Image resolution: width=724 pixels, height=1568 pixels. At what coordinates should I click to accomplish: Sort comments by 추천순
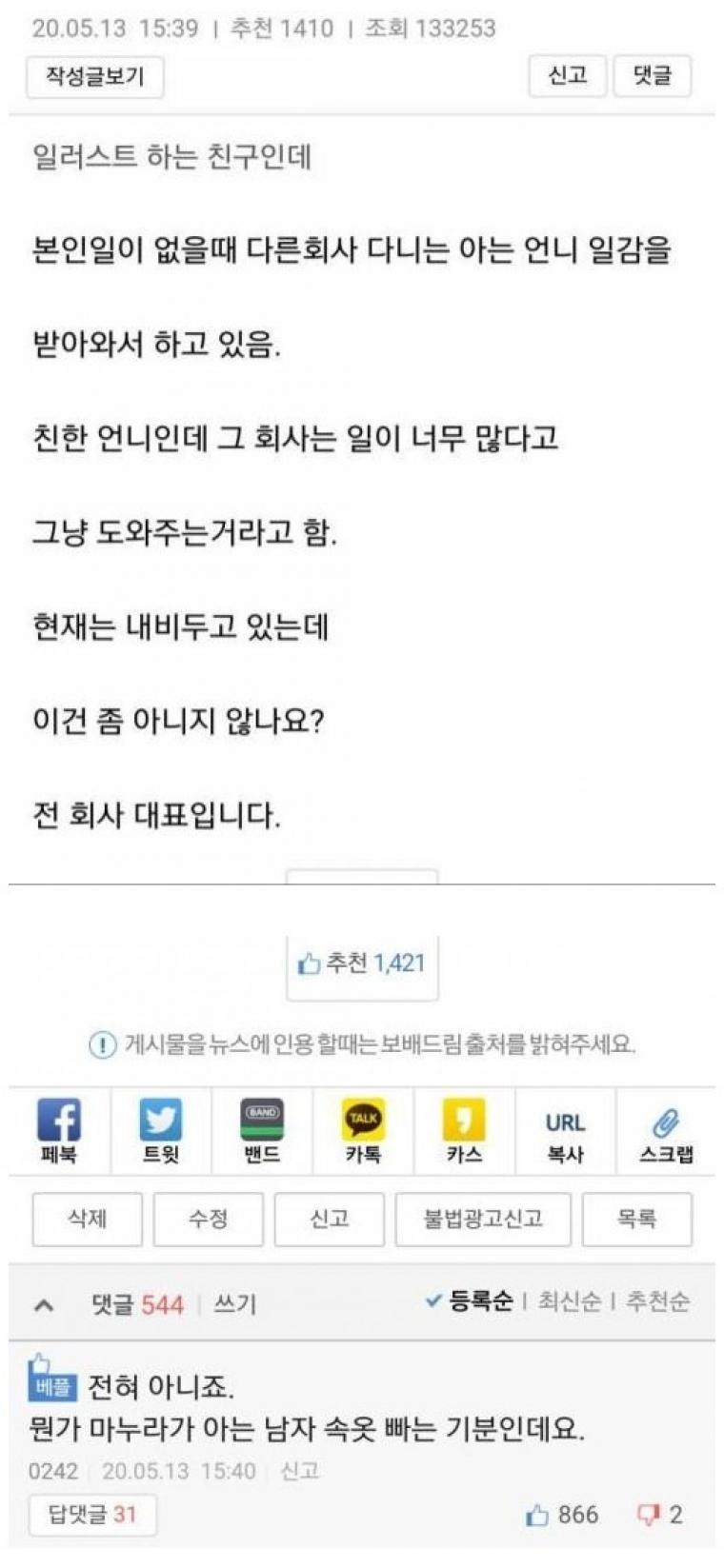tap(657, 1301)
